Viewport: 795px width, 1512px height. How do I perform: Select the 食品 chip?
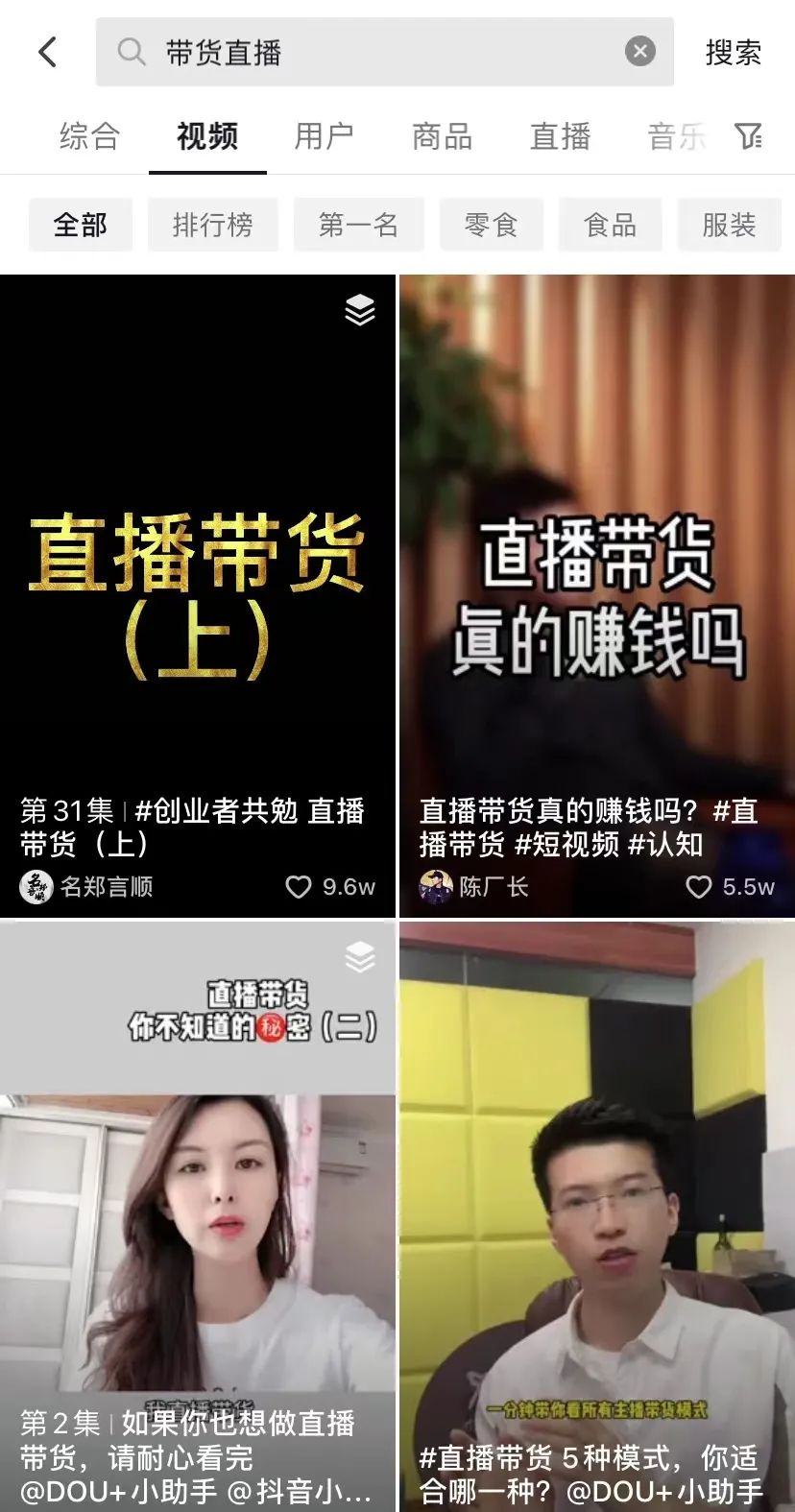610,225
